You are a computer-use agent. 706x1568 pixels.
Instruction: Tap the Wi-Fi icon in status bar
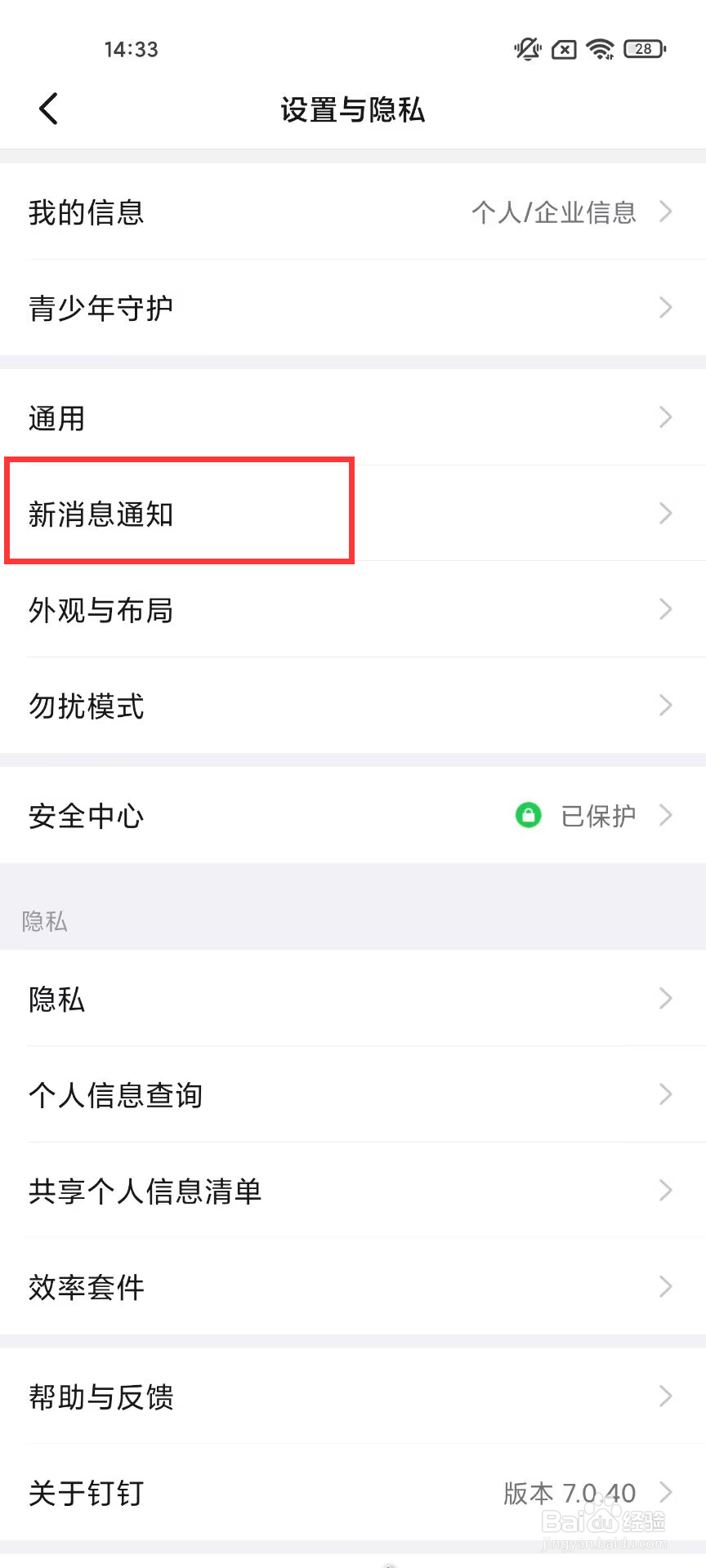click(601, 49)
